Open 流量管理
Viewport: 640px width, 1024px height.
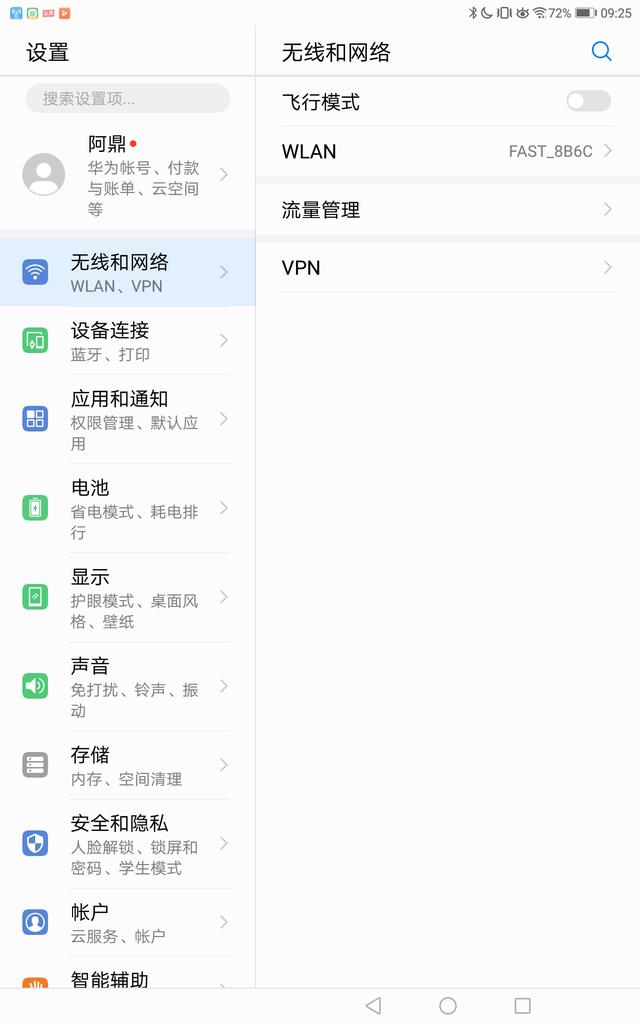click(x=447, y=210)
